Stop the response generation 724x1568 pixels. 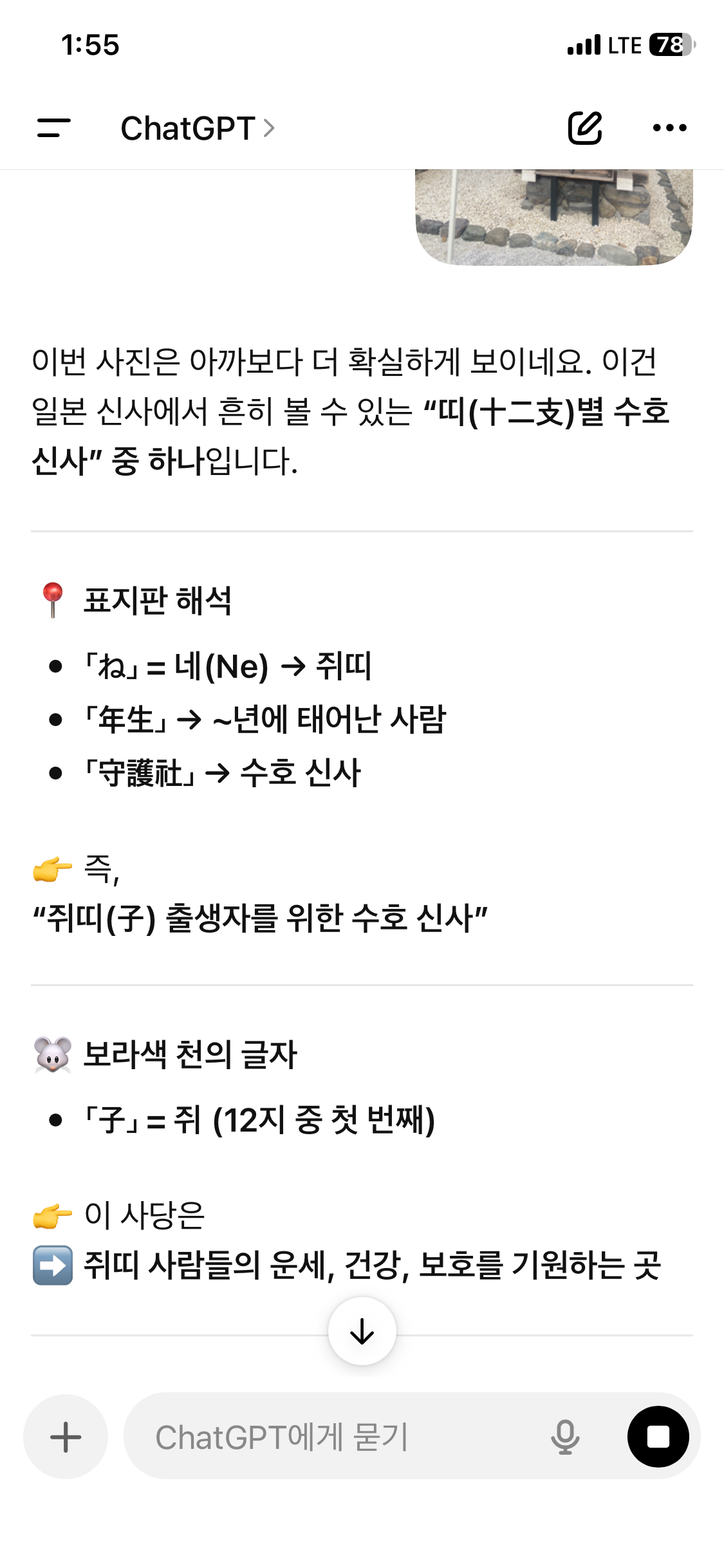[658, 1437]
